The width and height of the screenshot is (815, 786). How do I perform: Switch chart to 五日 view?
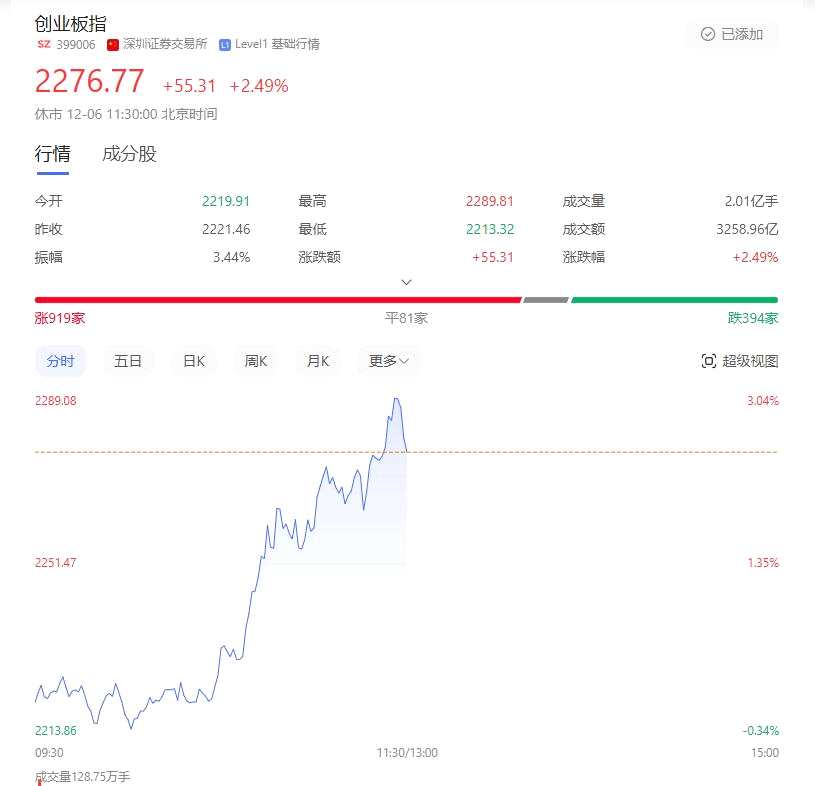(128, 361)
